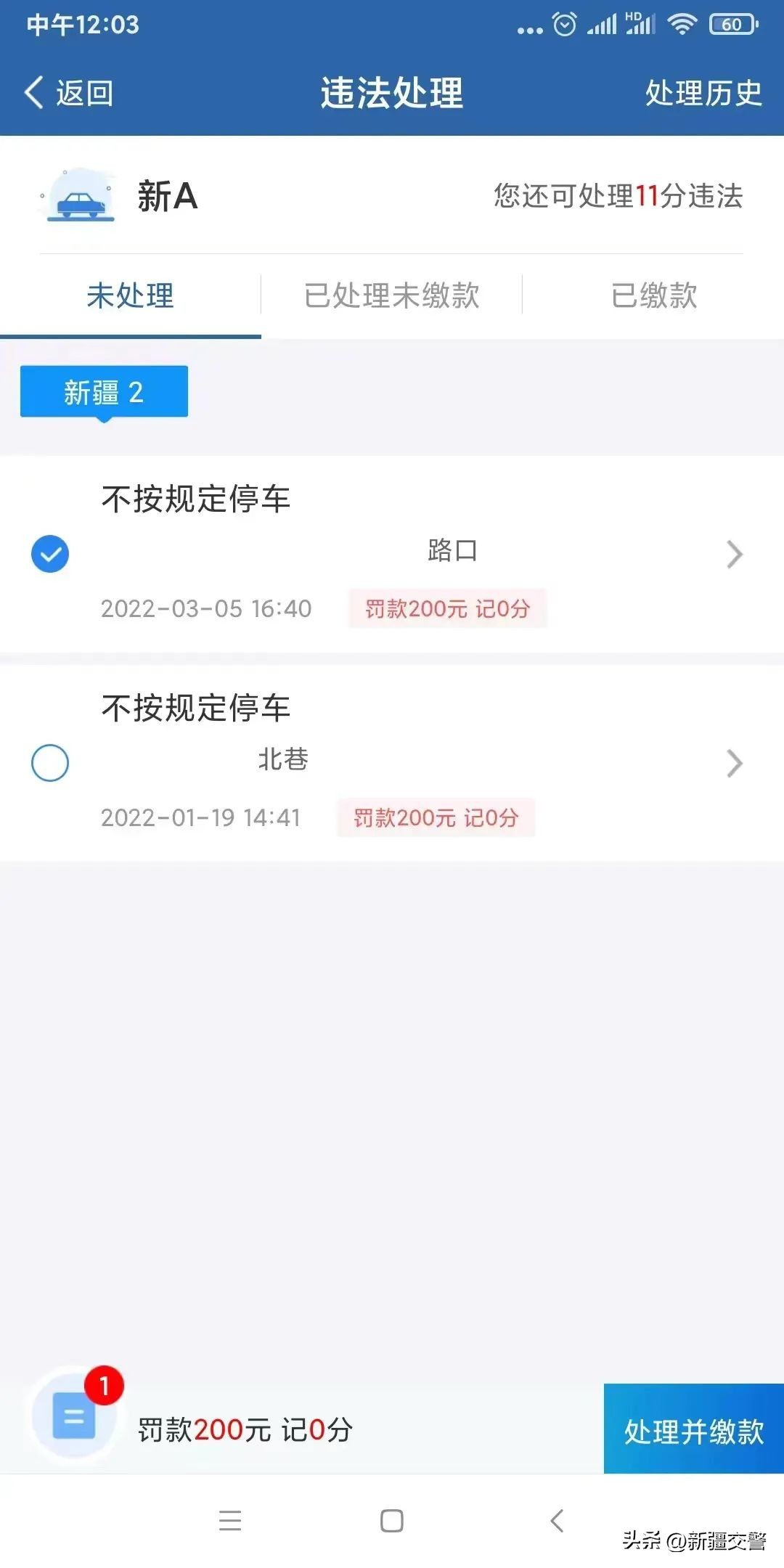Viewport: 784px width, 1568px height.
Task: Tap the alarm clock icon in status bar
Action: [563, 24]
